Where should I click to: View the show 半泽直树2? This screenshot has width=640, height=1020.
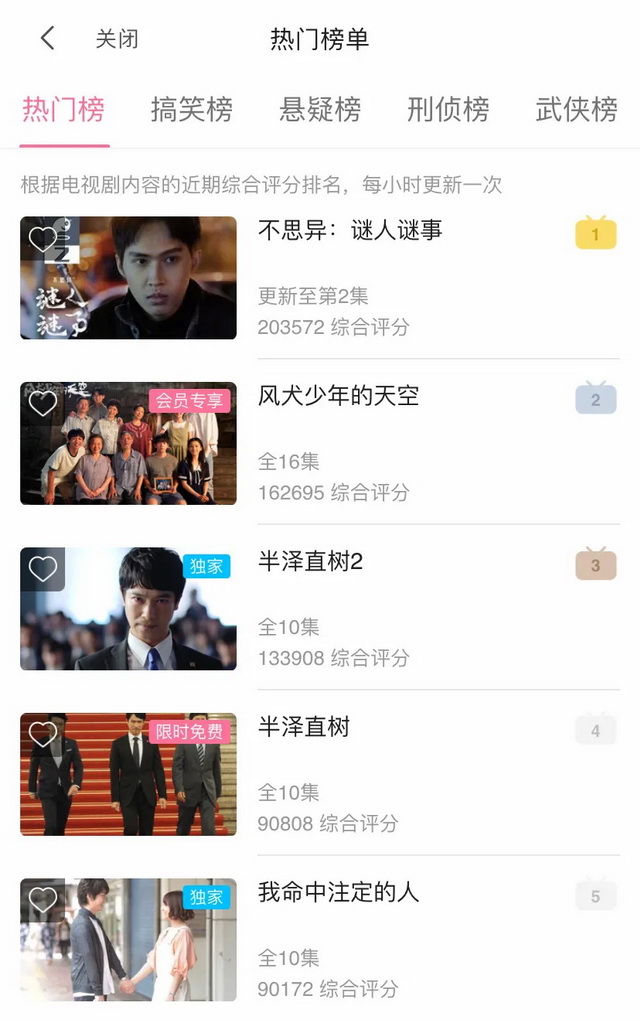point(310,562)
